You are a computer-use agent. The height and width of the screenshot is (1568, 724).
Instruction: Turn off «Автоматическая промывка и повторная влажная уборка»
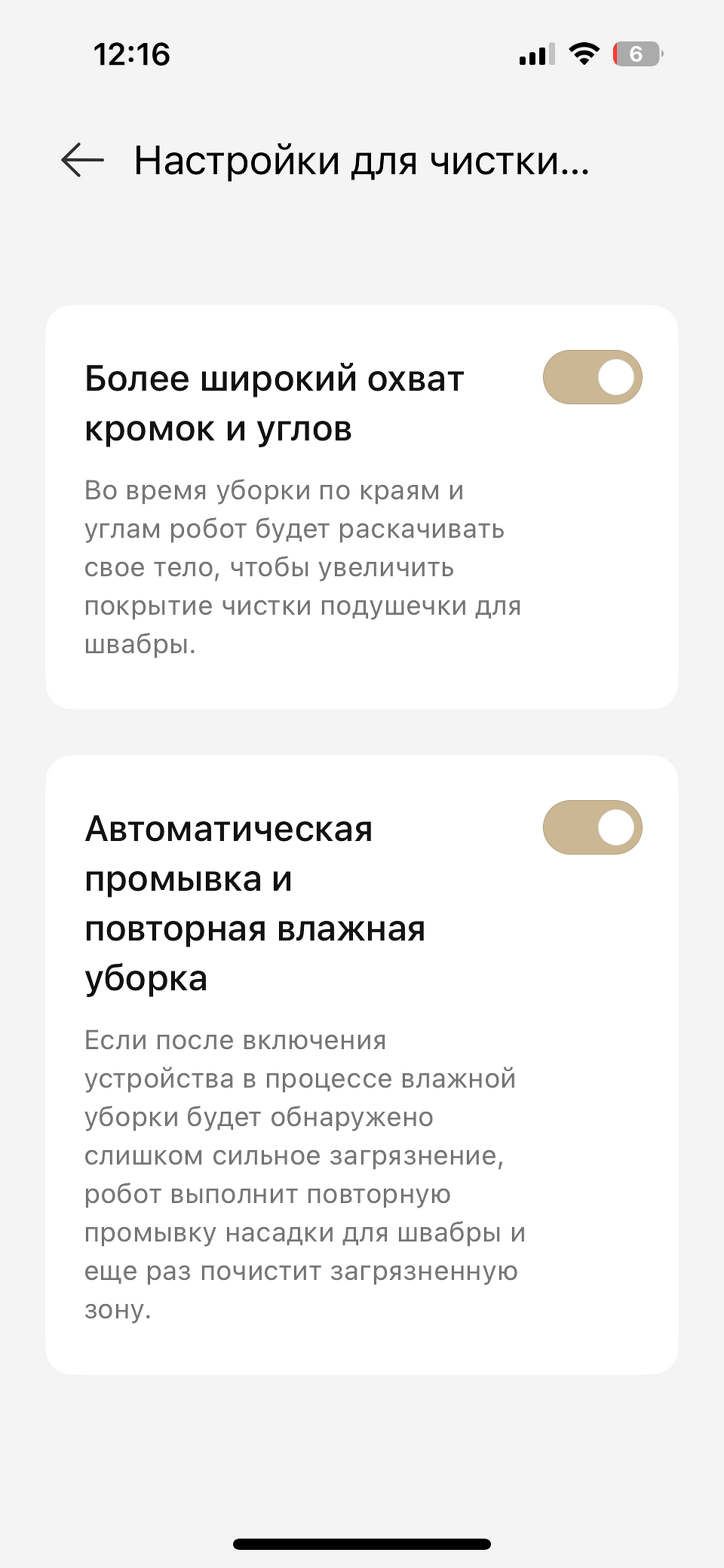point(592,827)
